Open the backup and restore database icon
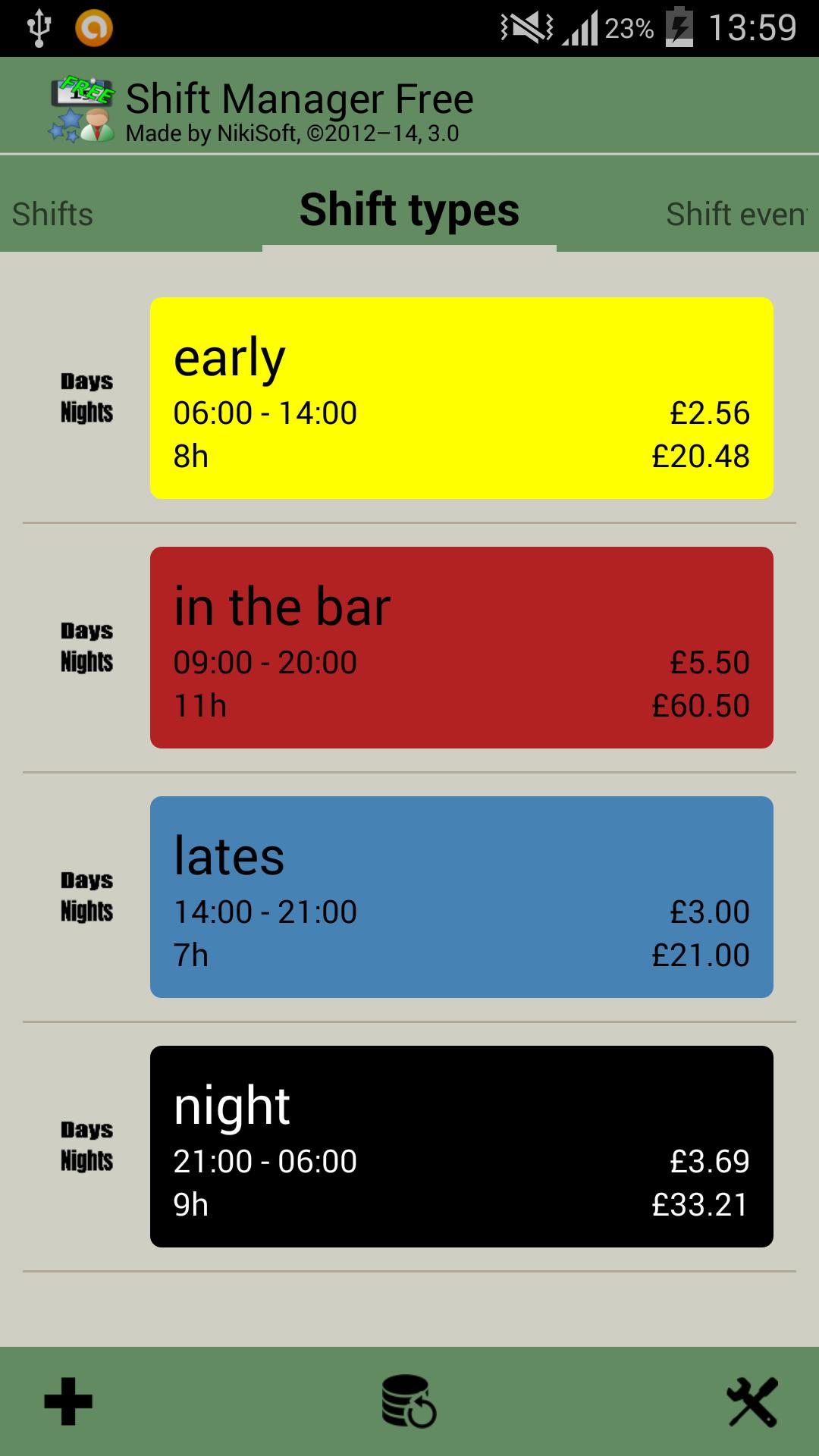This screenshot has width=819, height=1456. pos(408,1399)
